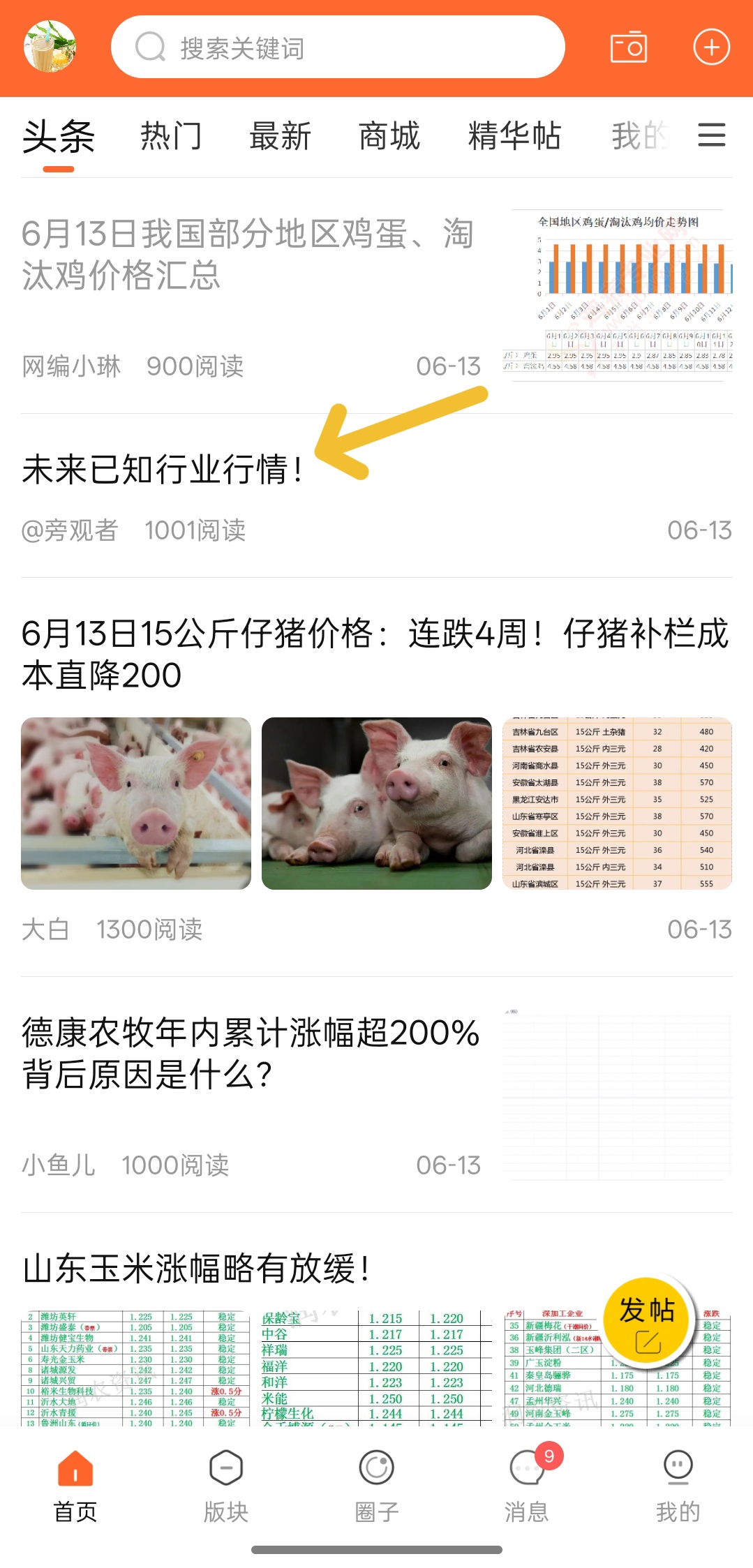Open the camera icon
Screen dimensions: 753x1568
[628, 47]
